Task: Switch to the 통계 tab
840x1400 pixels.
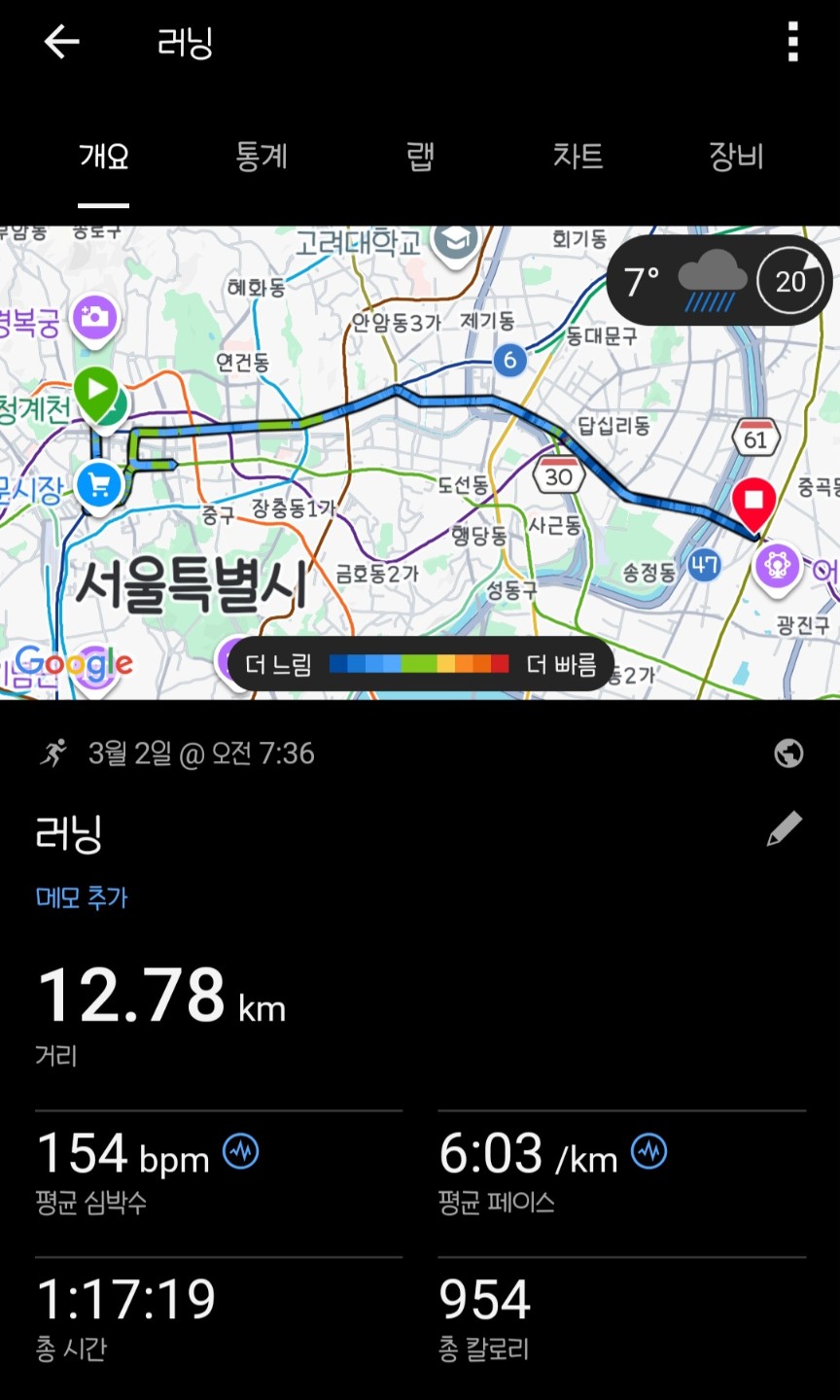Action: [262, 157]
